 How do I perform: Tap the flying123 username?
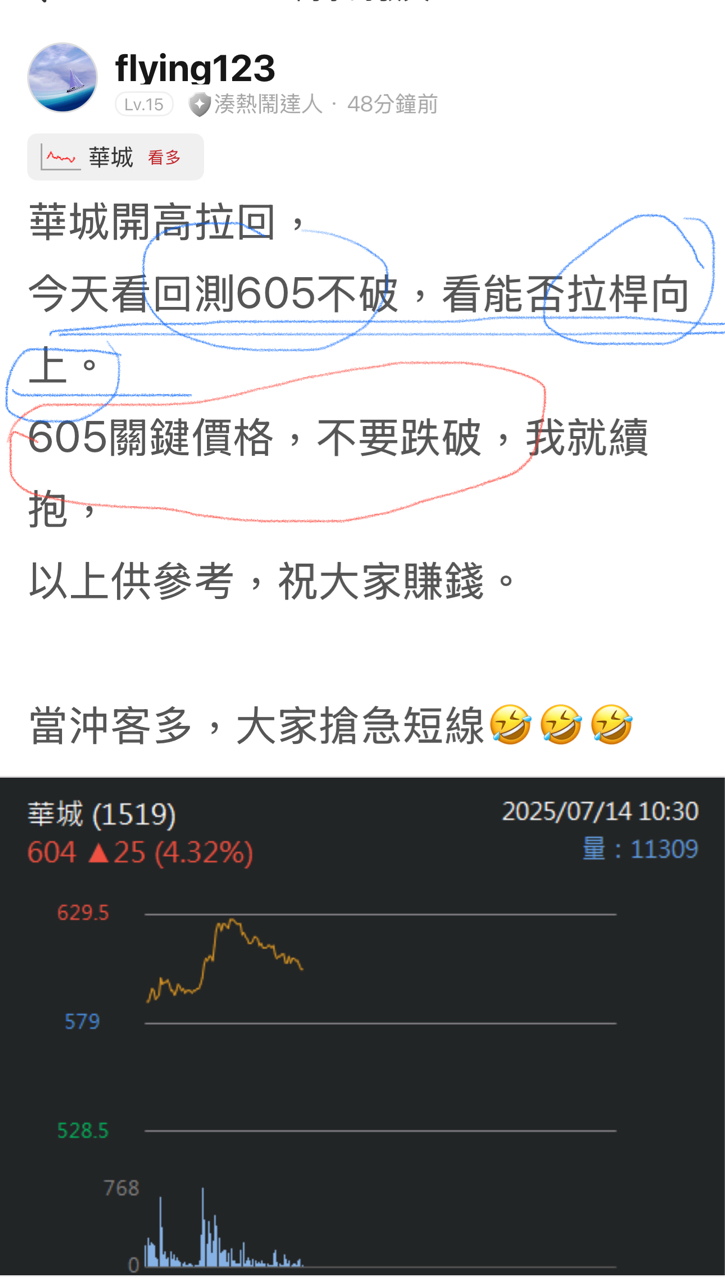[194, 68]
